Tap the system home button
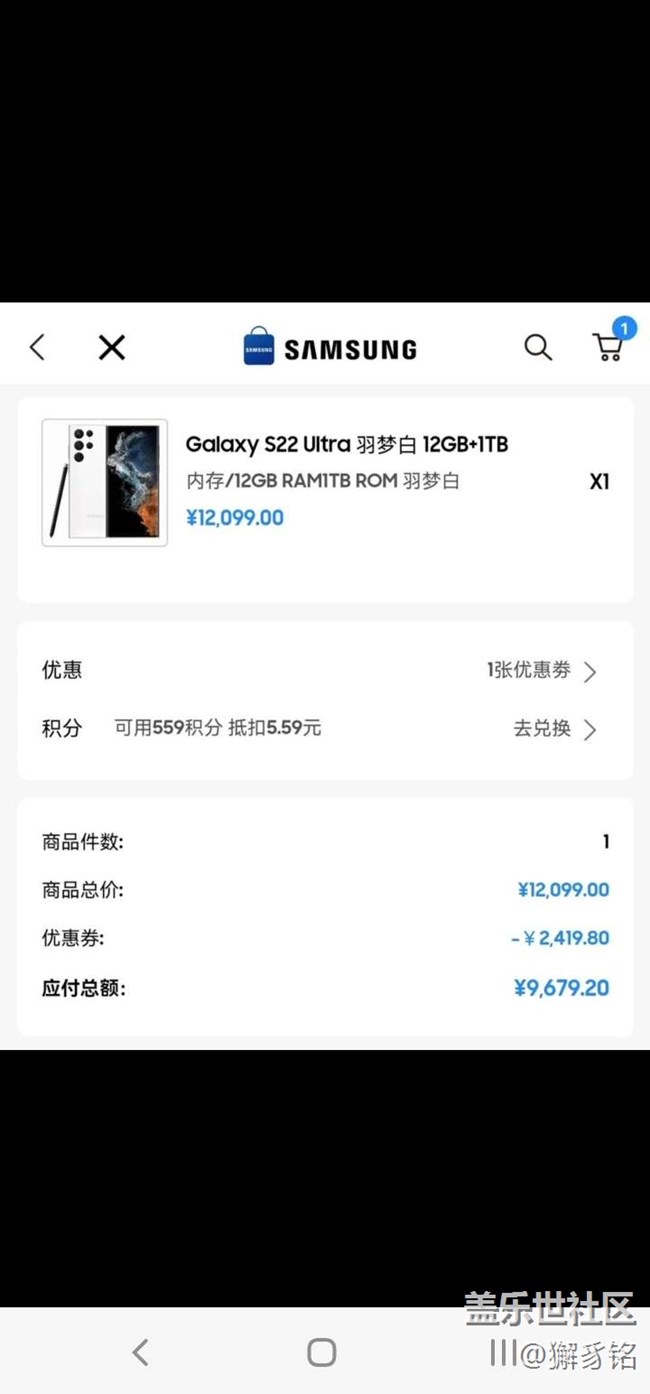Viewport: 650px width, 1394px height. 321,1352
